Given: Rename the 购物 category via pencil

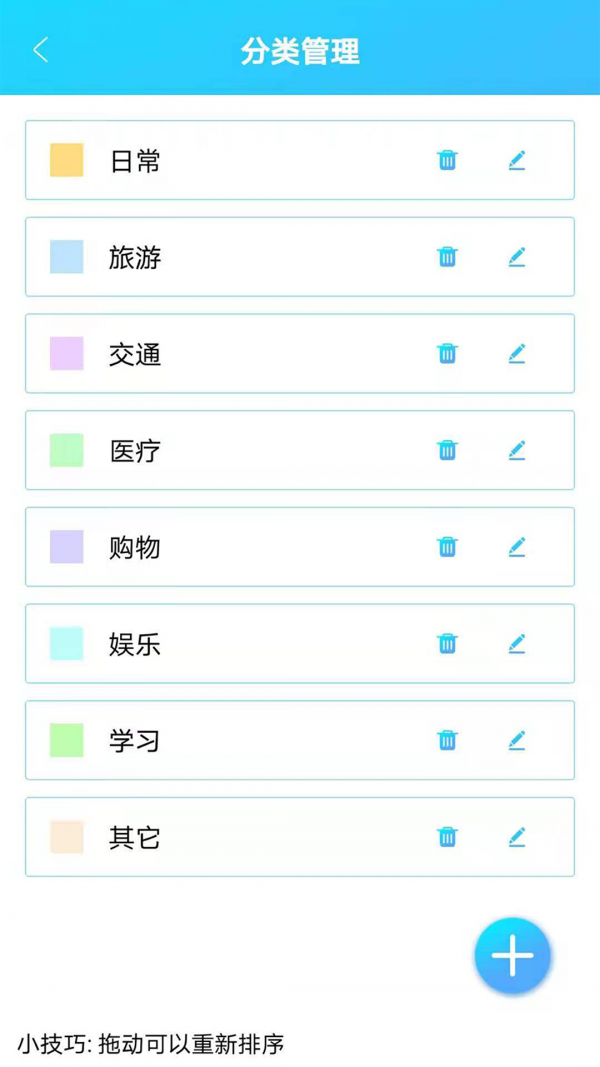Looking at the screenshot, I should click(x=516, y=547).
